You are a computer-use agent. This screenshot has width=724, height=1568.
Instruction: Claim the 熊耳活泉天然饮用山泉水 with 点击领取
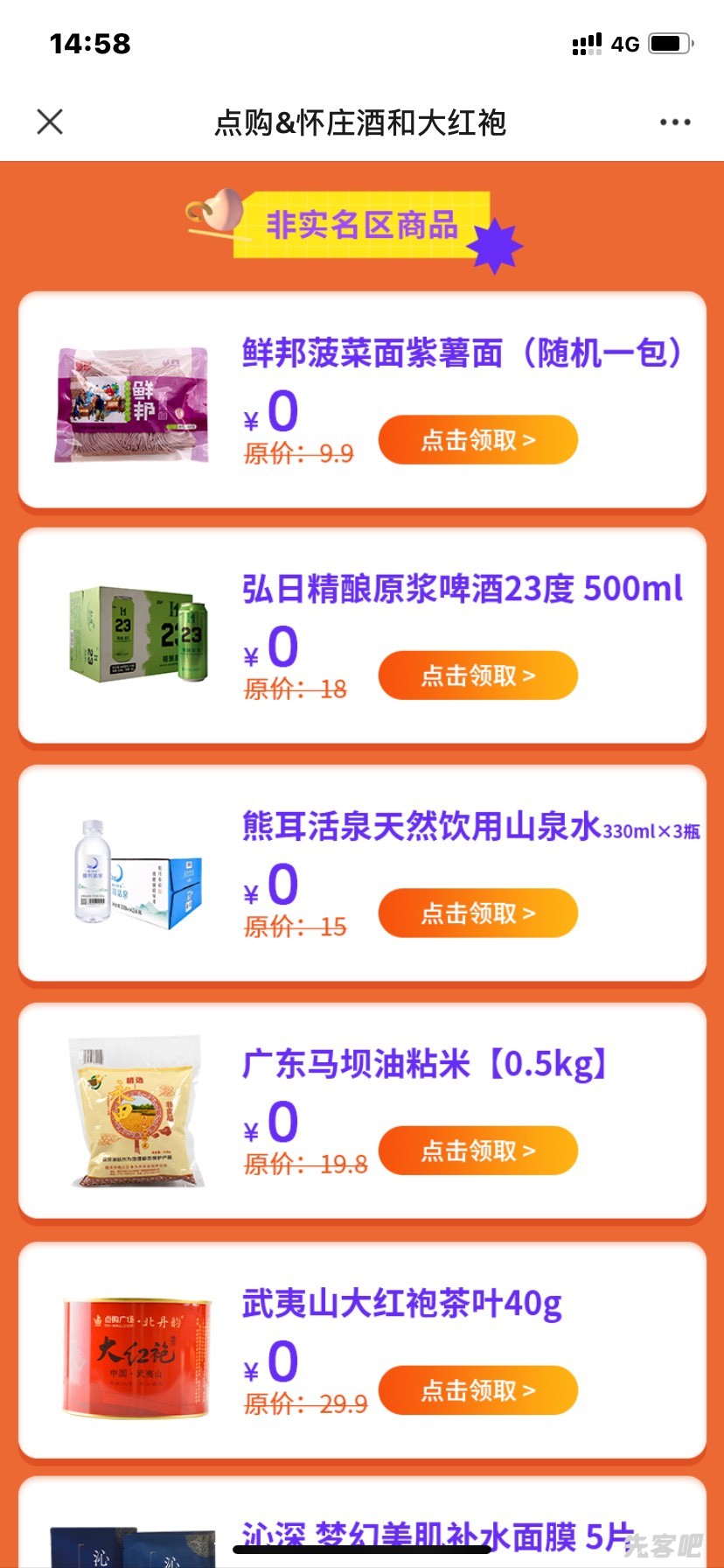coord(477,913)
